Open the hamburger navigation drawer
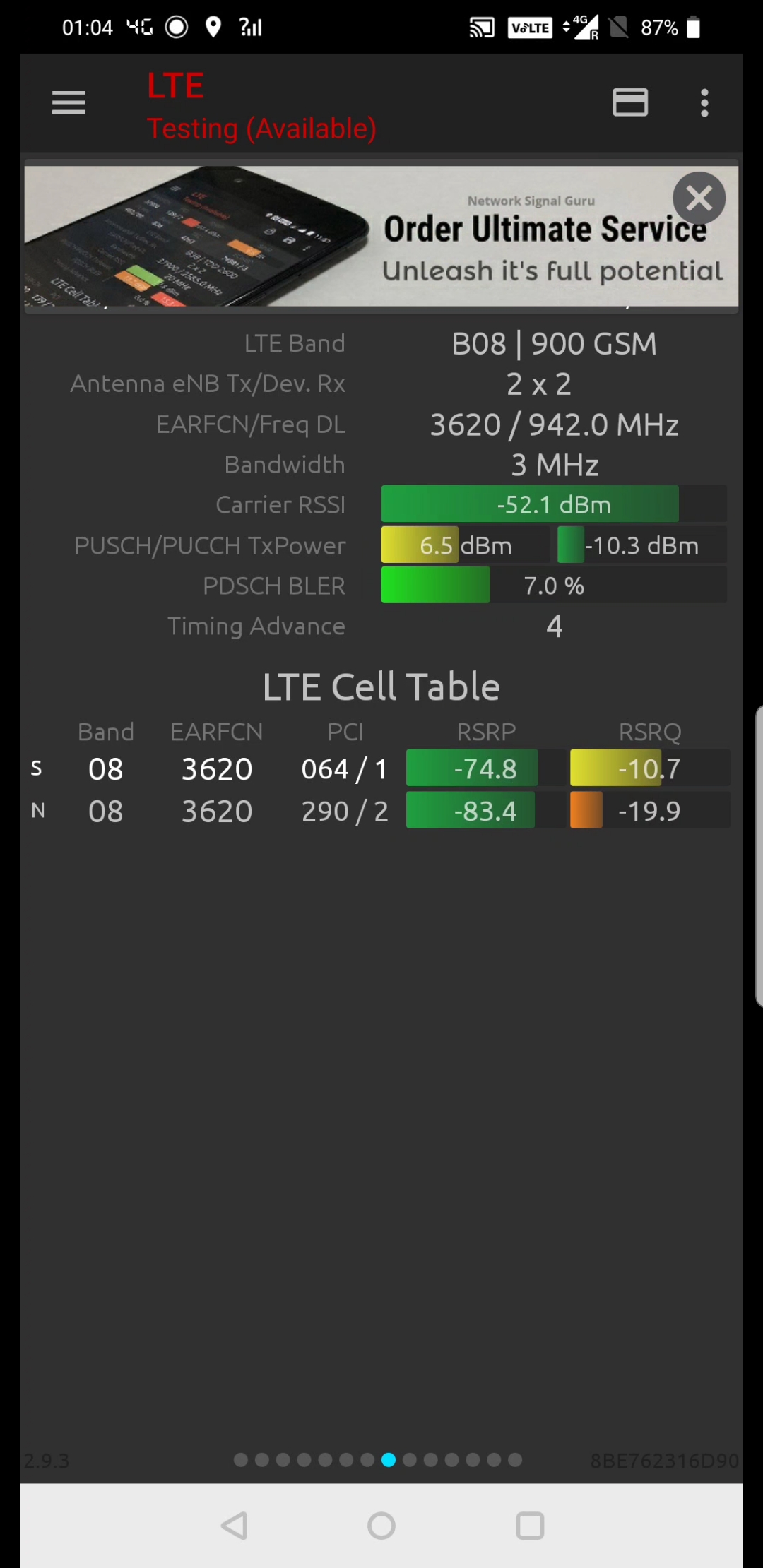 69,103
